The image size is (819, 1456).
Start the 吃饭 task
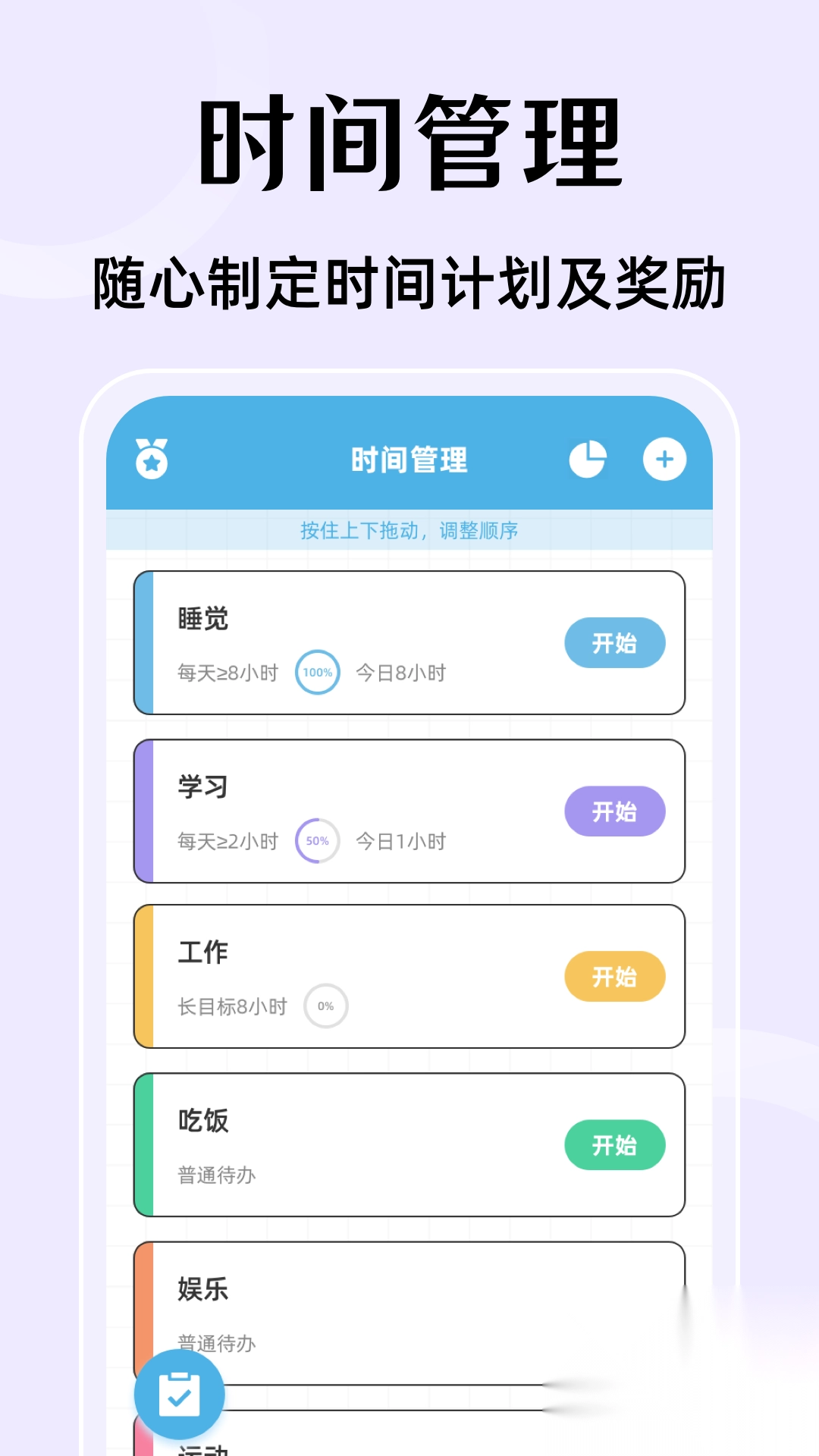coord(615,1145)
